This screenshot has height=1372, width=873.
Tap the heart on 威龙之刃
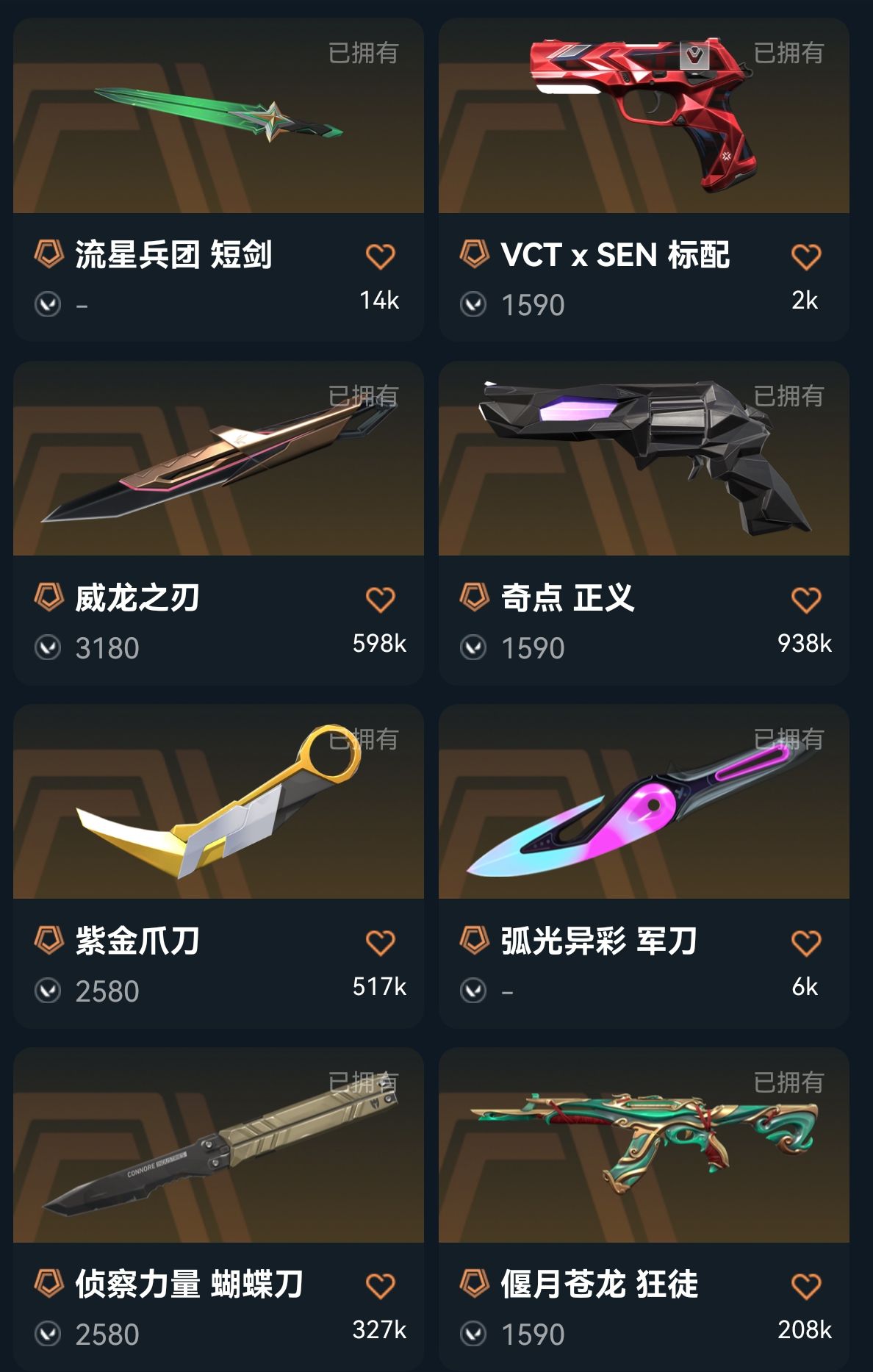pyautogui.click(x=380, y=600)
